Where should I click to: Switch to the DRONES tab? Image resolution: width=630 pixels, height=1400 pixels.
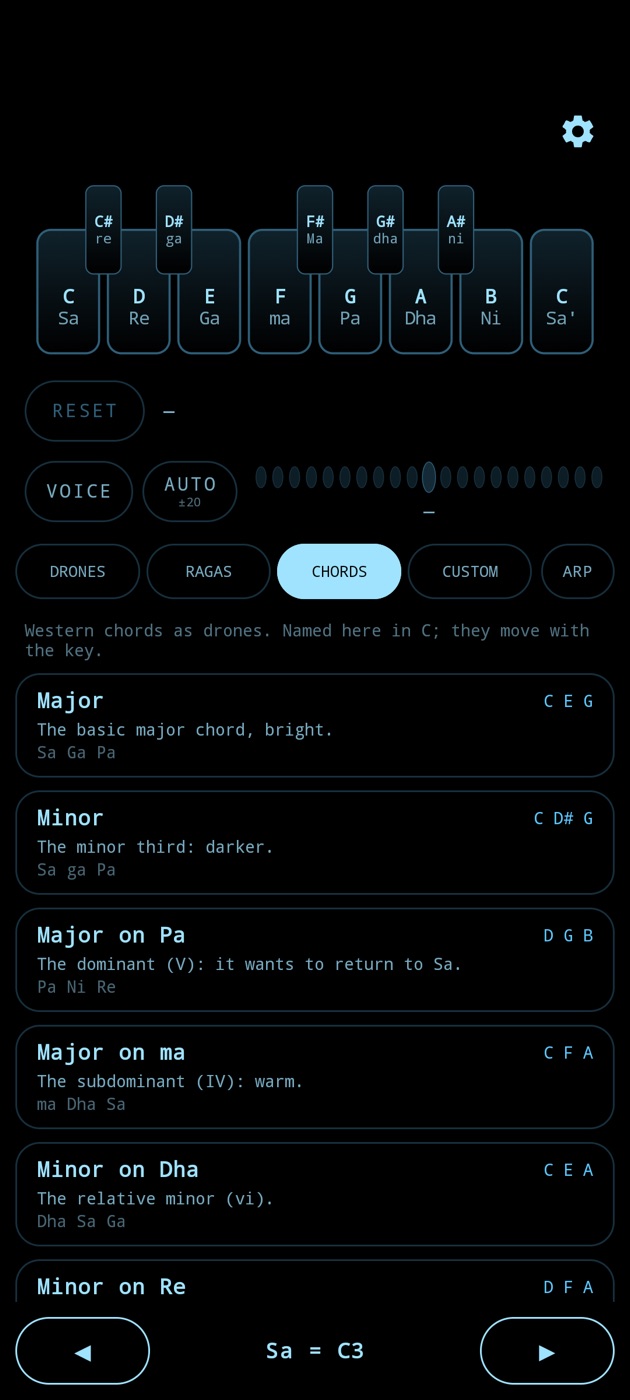[78, 571]
